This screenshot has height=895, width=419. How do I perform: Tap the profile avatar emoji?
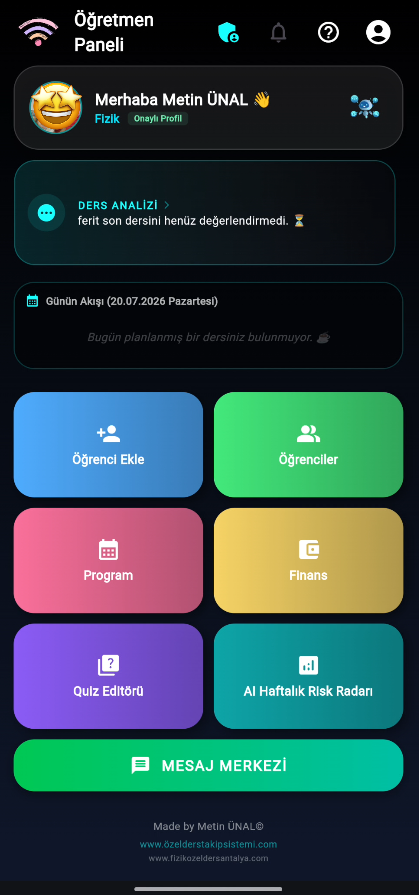[56, 107]
